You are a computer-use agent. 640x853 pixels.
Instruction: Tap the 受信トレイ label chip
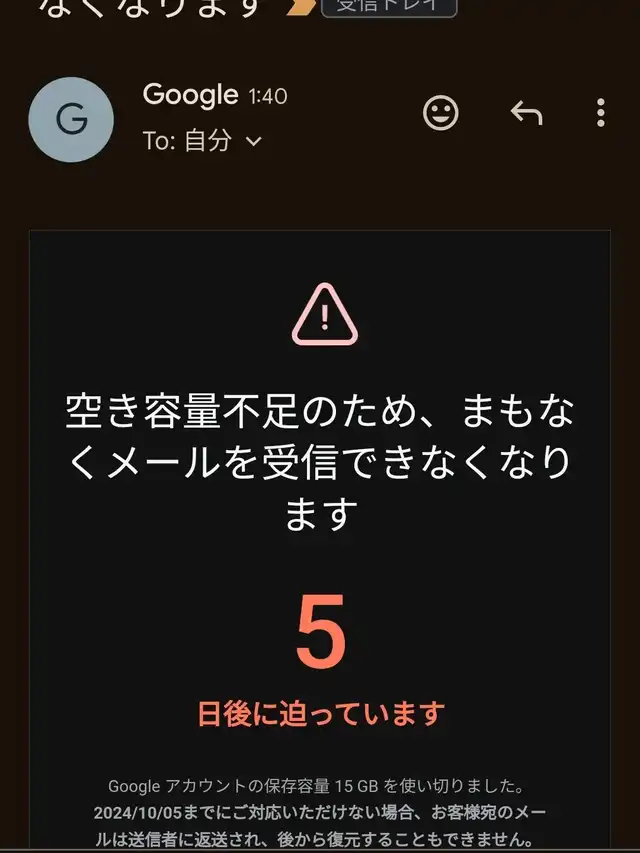point(389,7)
